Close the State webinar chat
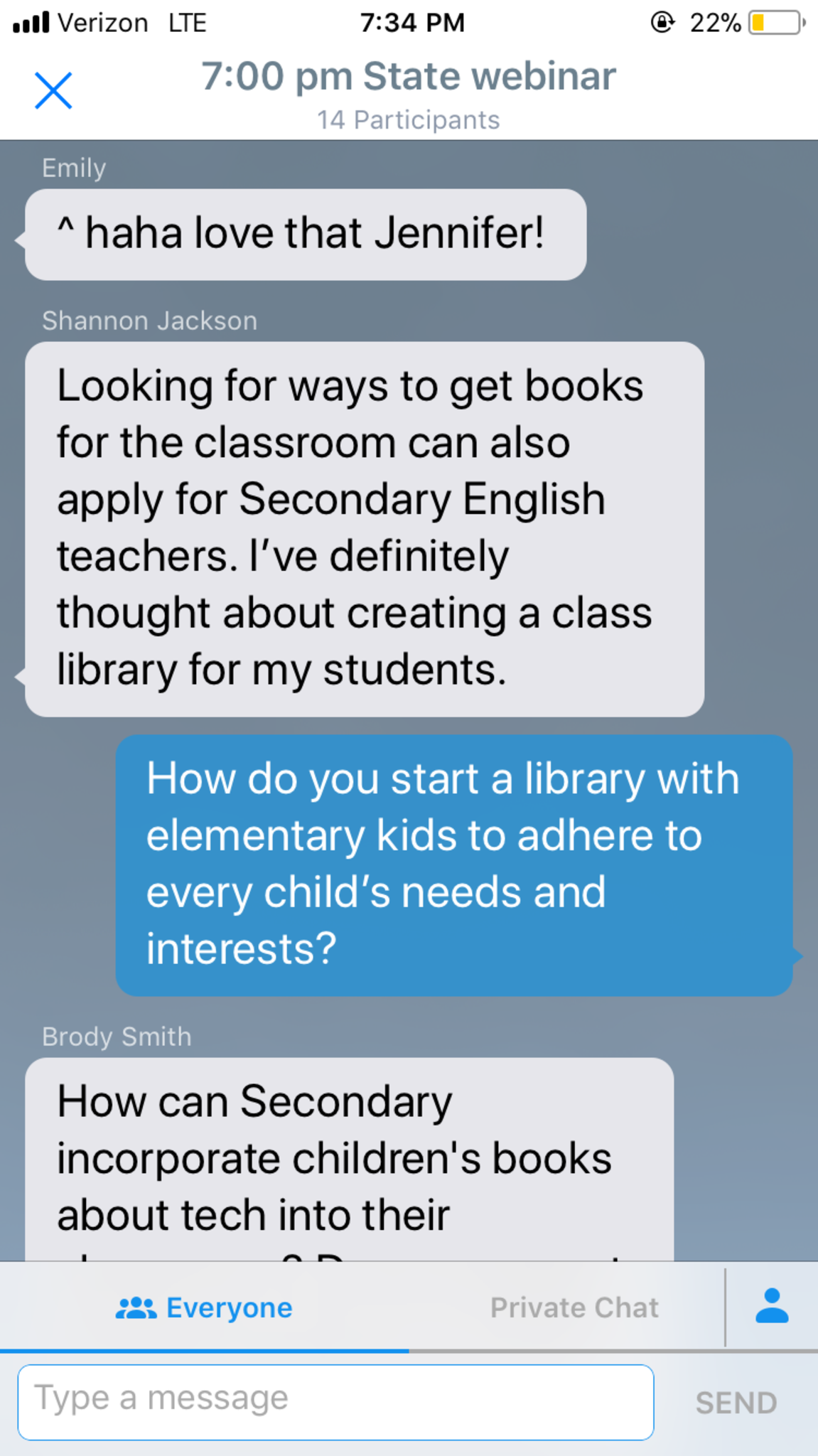Viewport: 818px width, 1456px height. (x=53, y=90)
